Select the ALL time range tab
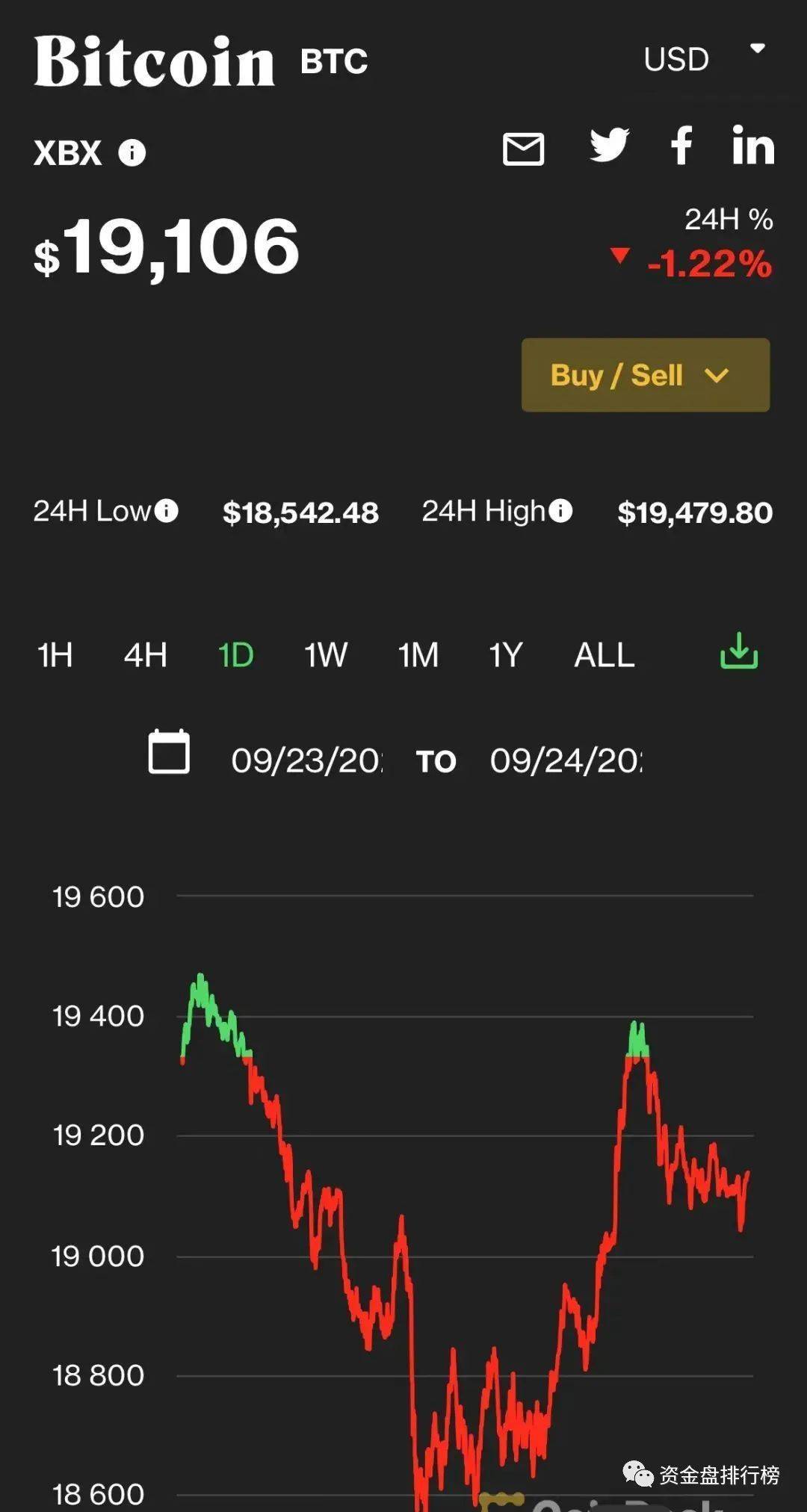 coord(603,654)
